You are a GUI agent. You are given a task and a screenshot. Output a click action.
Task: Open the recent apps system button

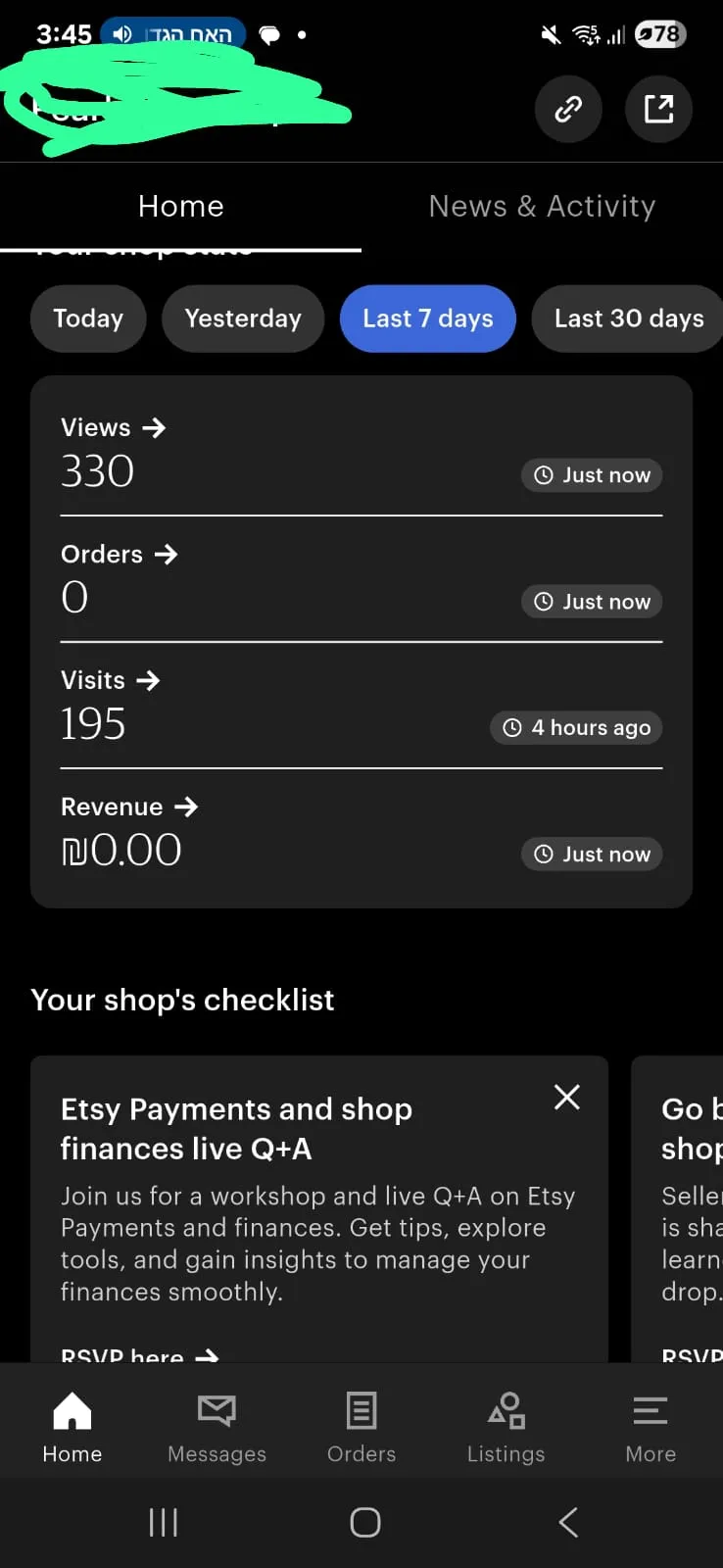(163, 1522)
